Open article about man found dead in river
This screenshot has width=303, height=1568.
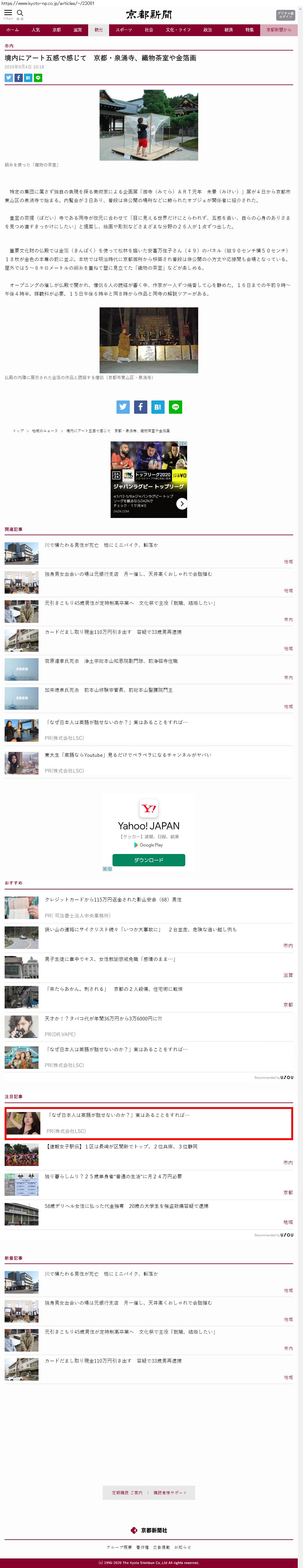[101, 545]
